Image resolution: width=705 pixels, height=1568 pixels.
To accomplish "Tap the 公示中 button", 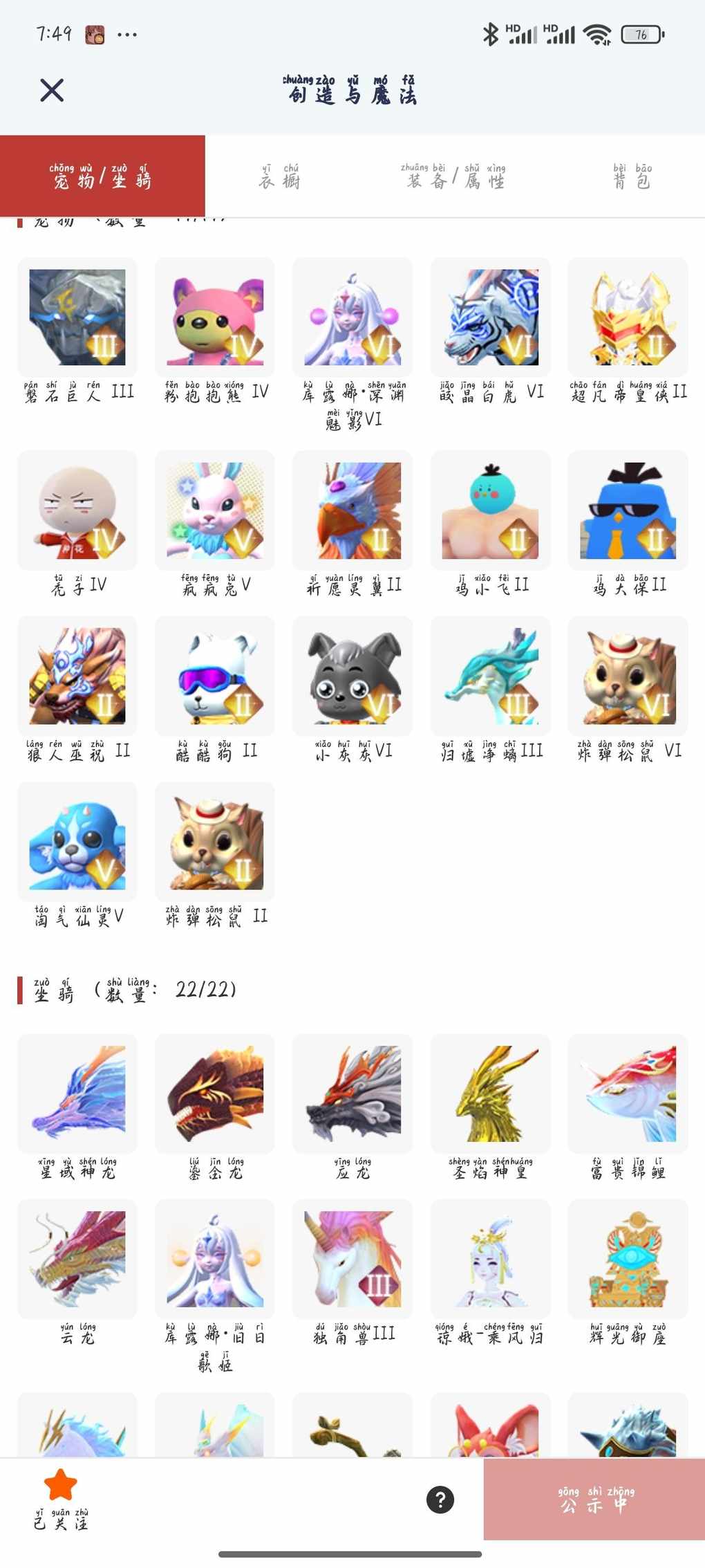I will tap(594, 1499).
